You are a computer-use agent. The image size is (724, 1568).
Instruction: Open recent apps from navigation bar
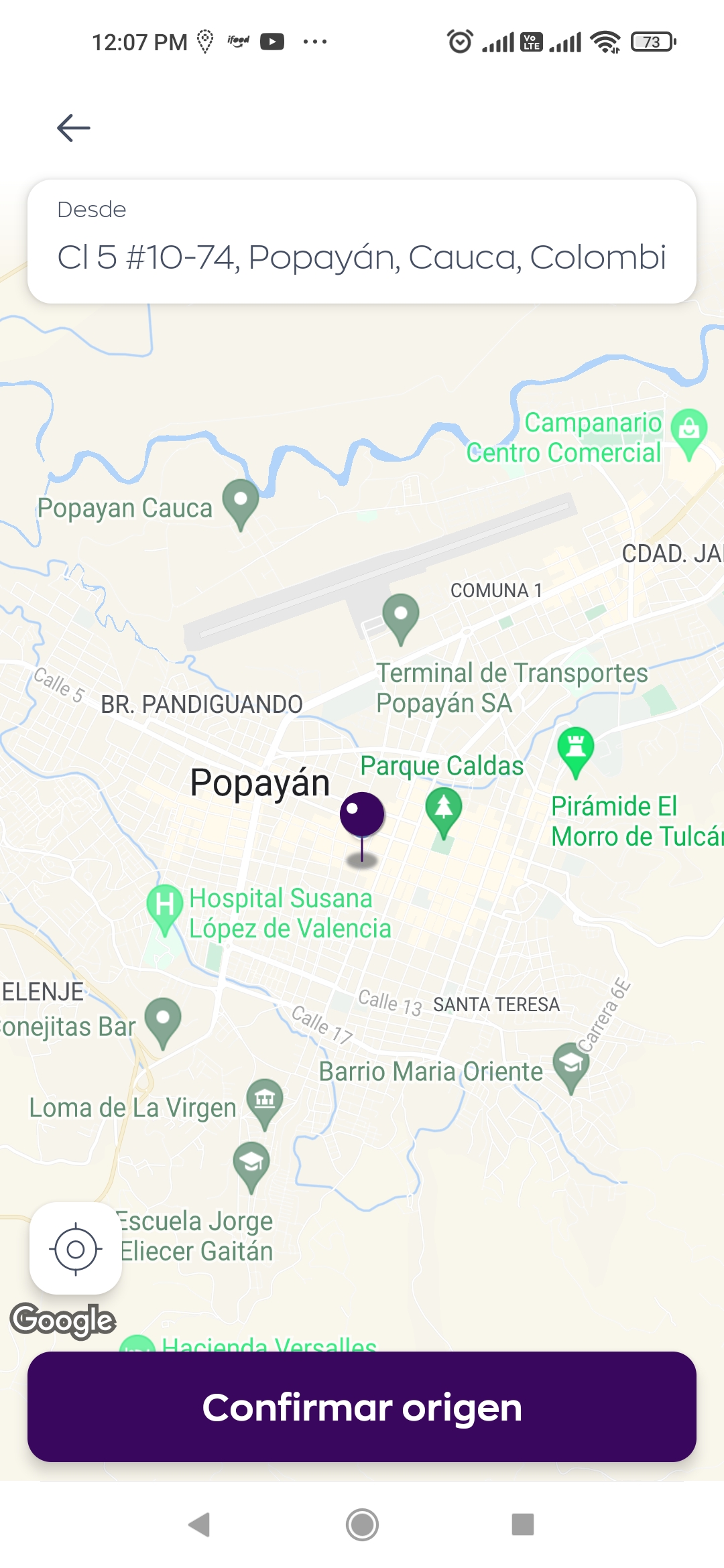pyautogui.click(x=522, y=1524)
